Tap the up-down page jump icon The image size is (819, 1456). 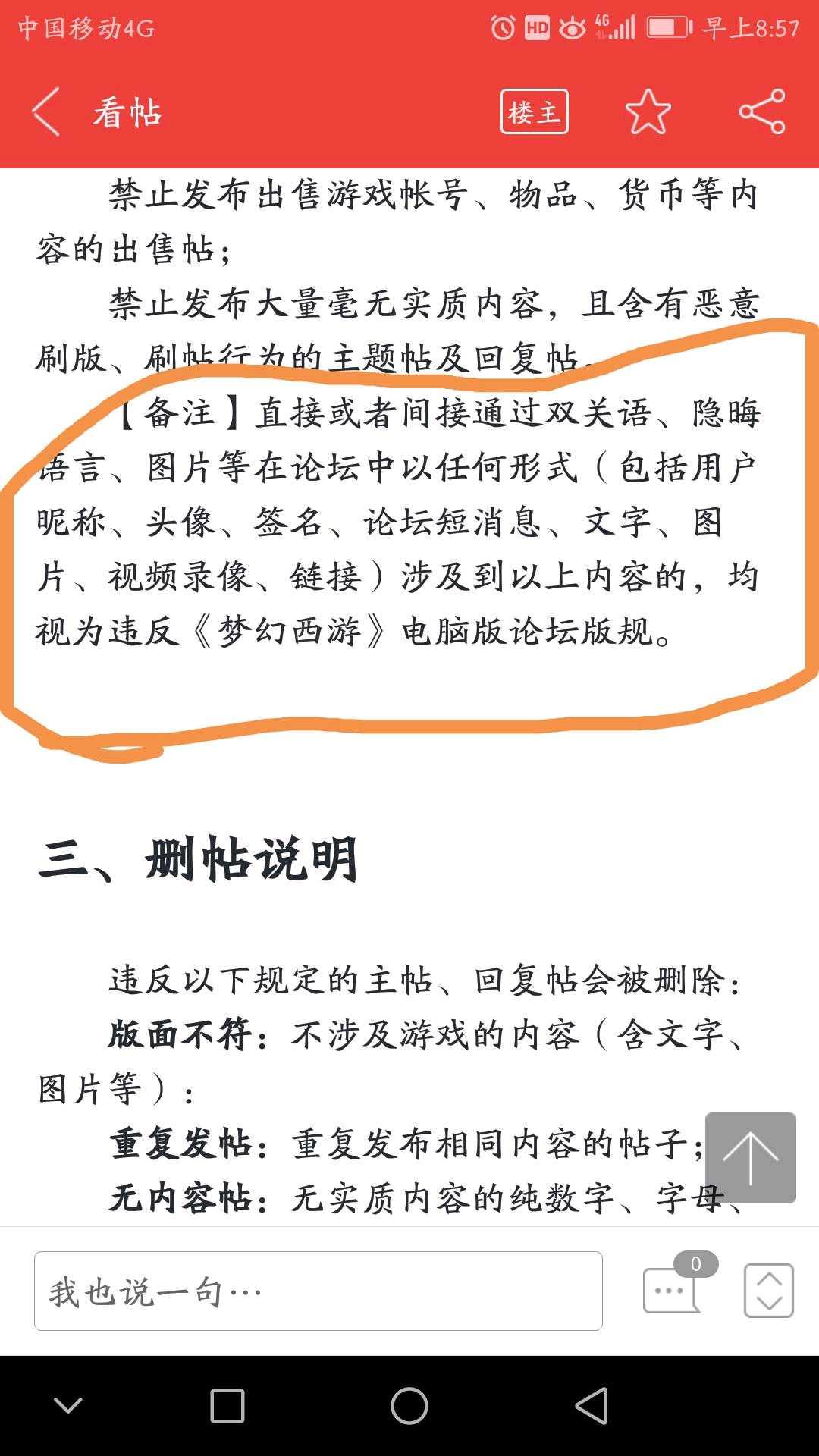[x=768, y=1290]
